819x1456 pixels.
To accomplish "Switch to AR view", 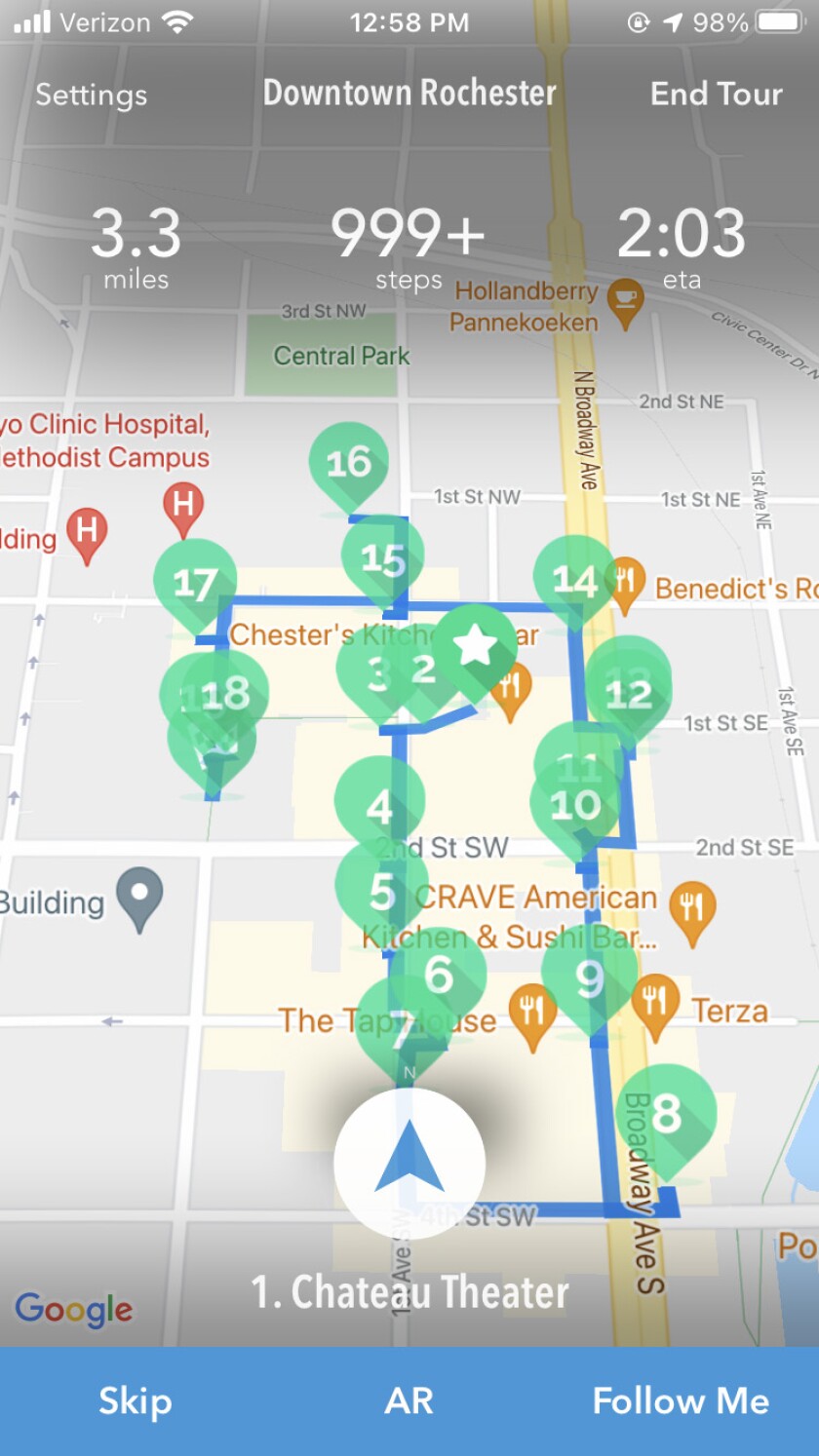I will pyautogui.click(x=409, y=1400).
